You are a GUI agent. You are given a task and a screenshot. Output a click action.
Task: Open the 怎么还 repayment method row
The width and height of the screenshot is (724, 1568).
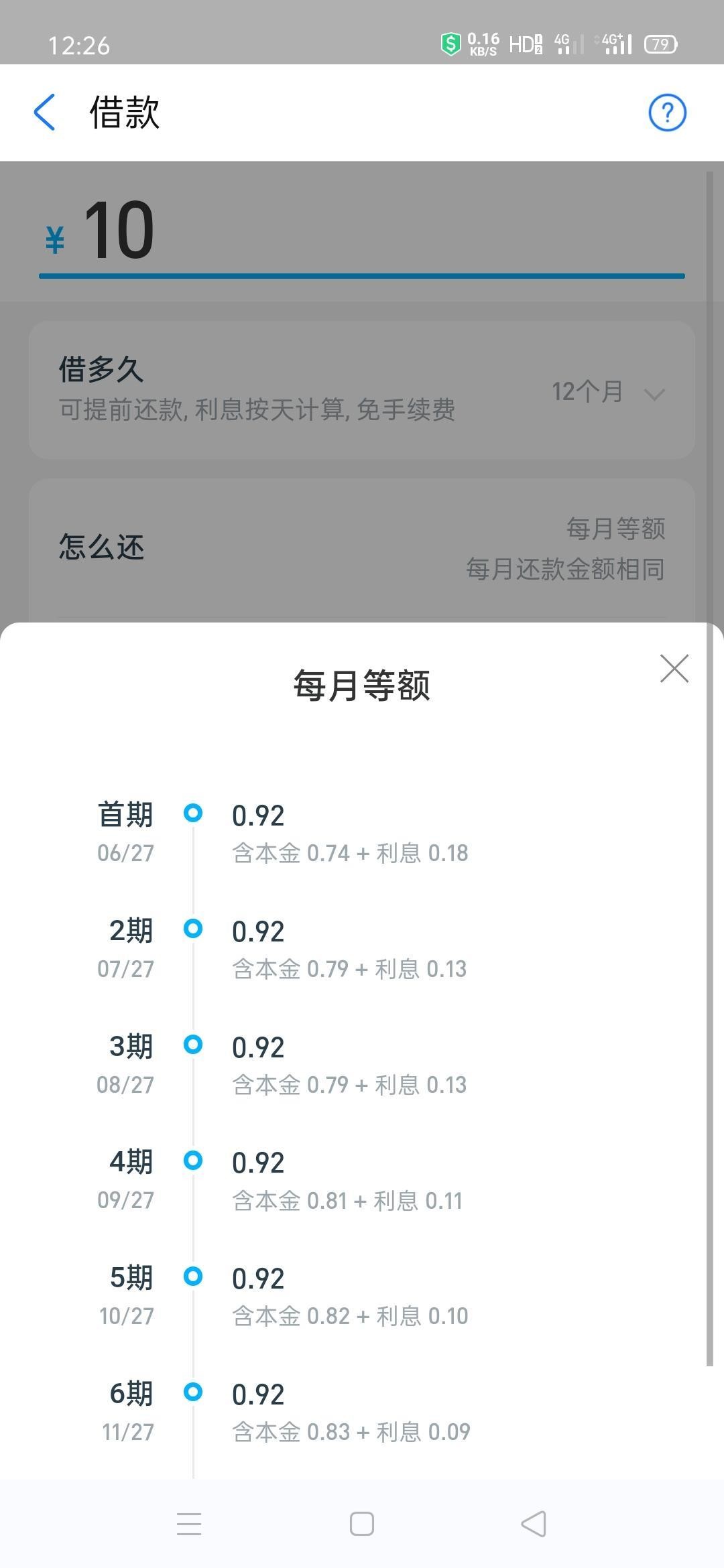tap(362, 548)
